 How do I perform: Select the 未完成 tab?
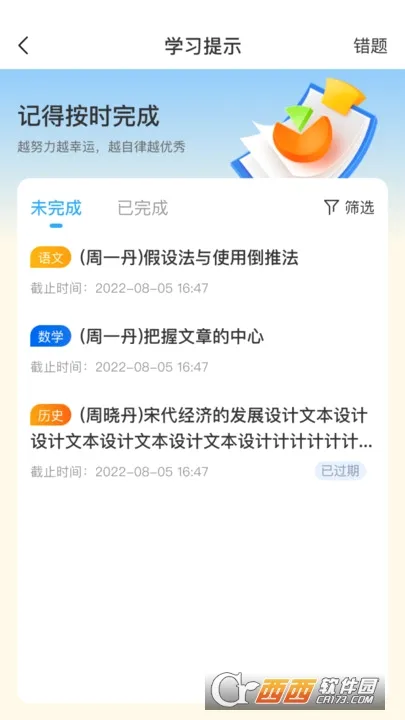click(56, 208)
